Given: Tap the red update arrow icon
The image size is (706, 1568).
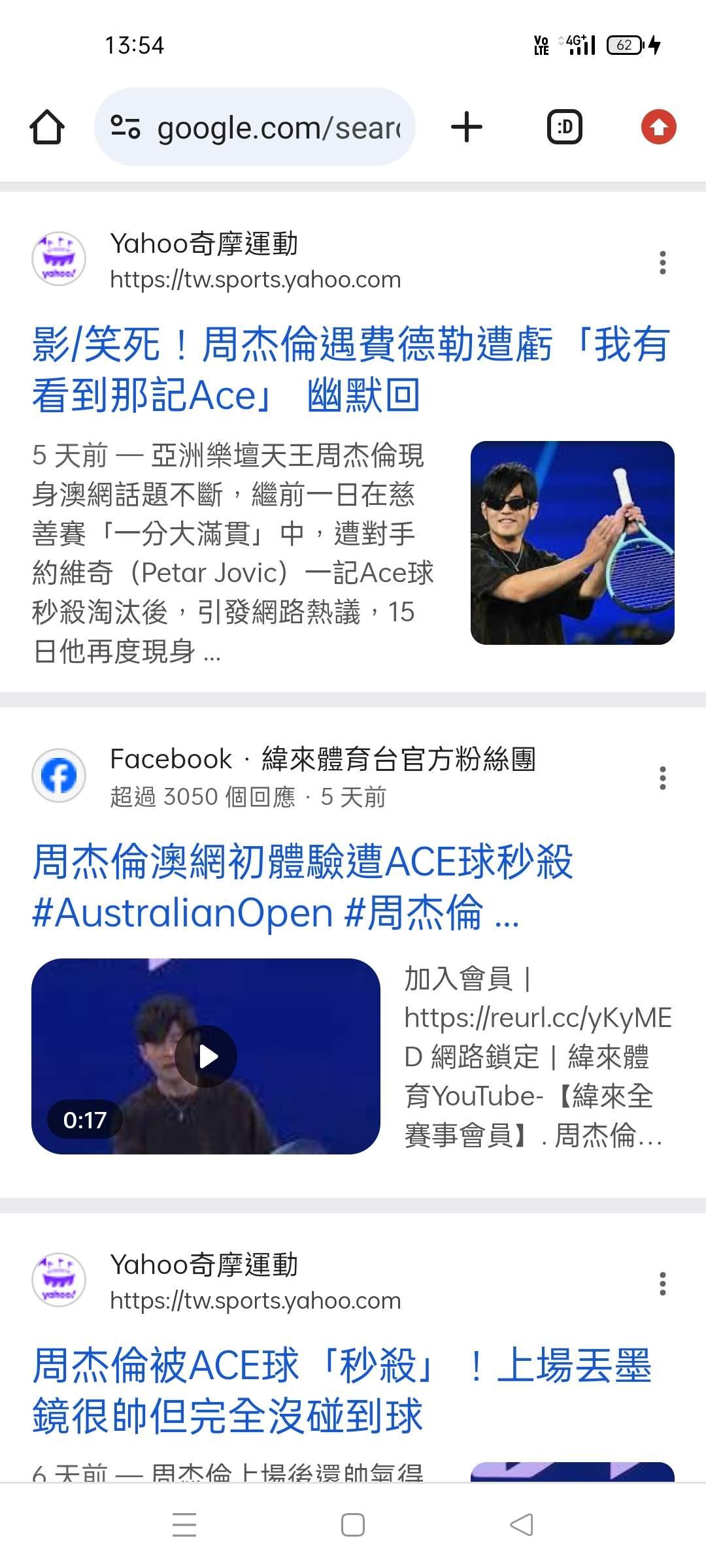Looking at the screenshot, I should [x=658, y=127].
